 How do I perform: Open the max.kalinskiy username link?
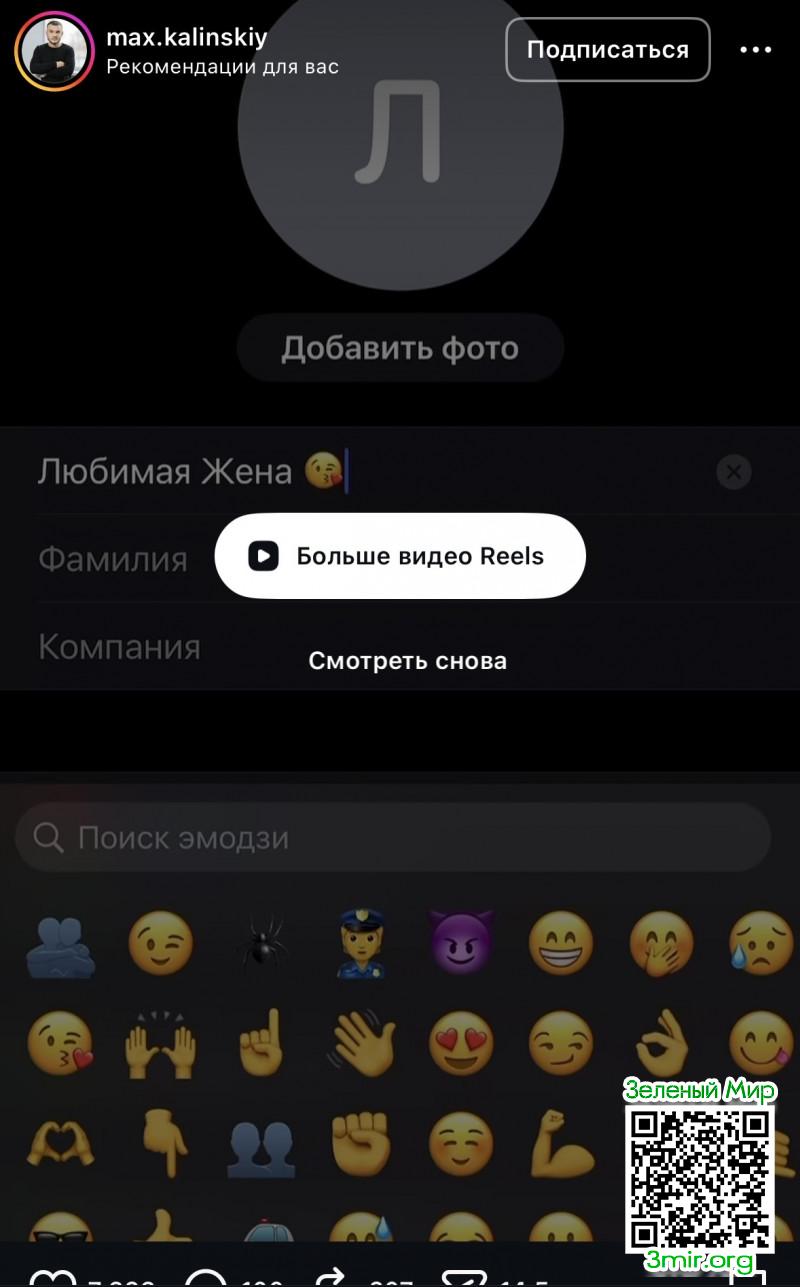coord(187,38)
